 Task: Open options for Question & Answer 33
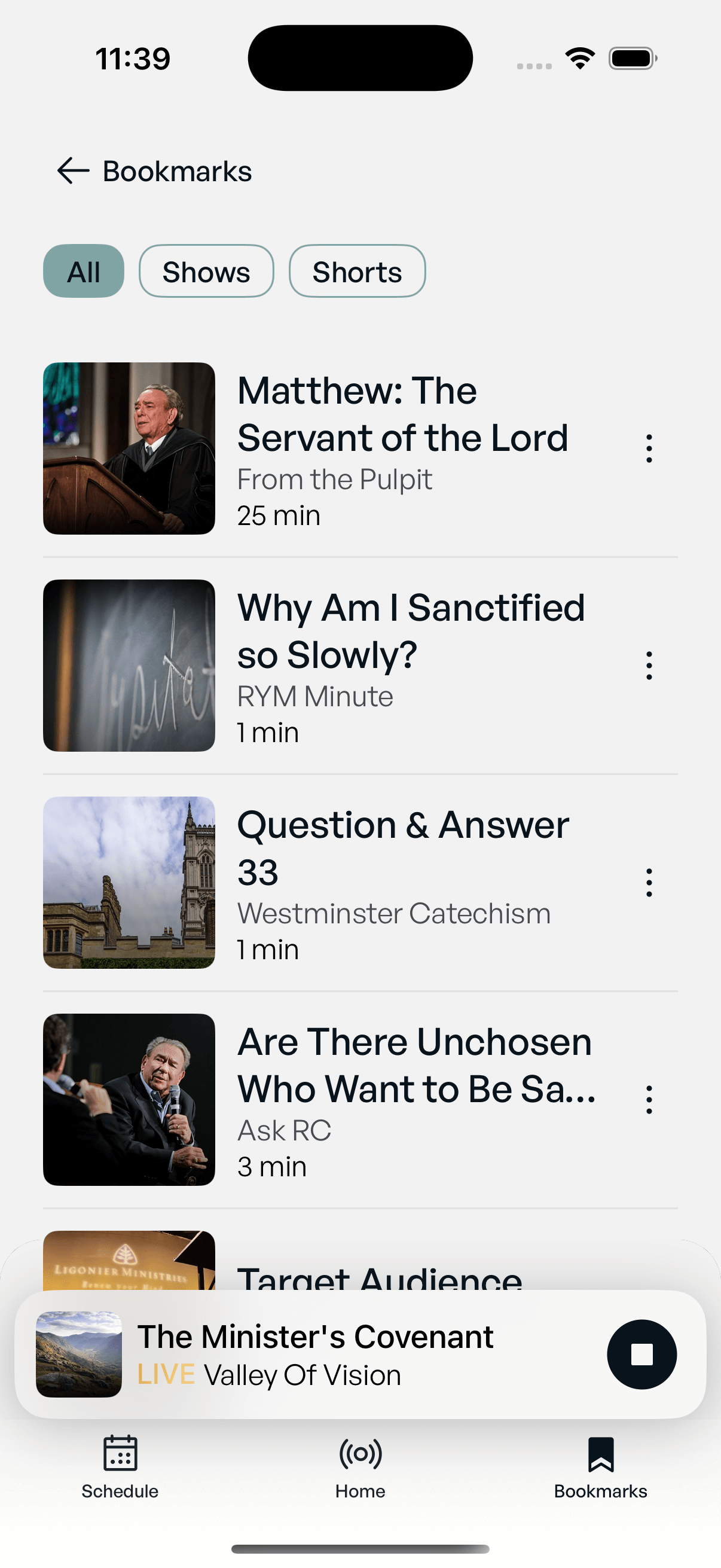click(649, 883)
